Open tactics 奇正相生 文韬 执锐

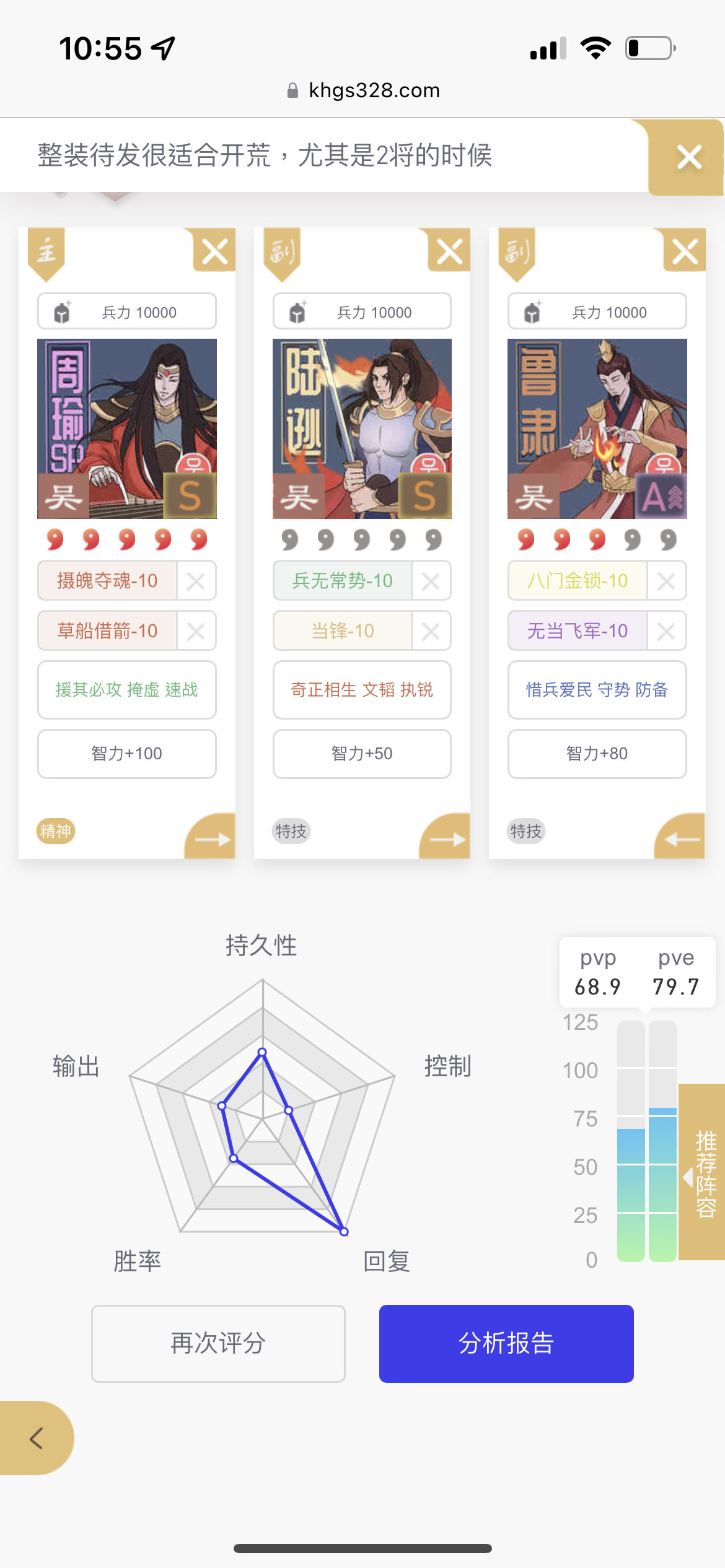point(362,690)
